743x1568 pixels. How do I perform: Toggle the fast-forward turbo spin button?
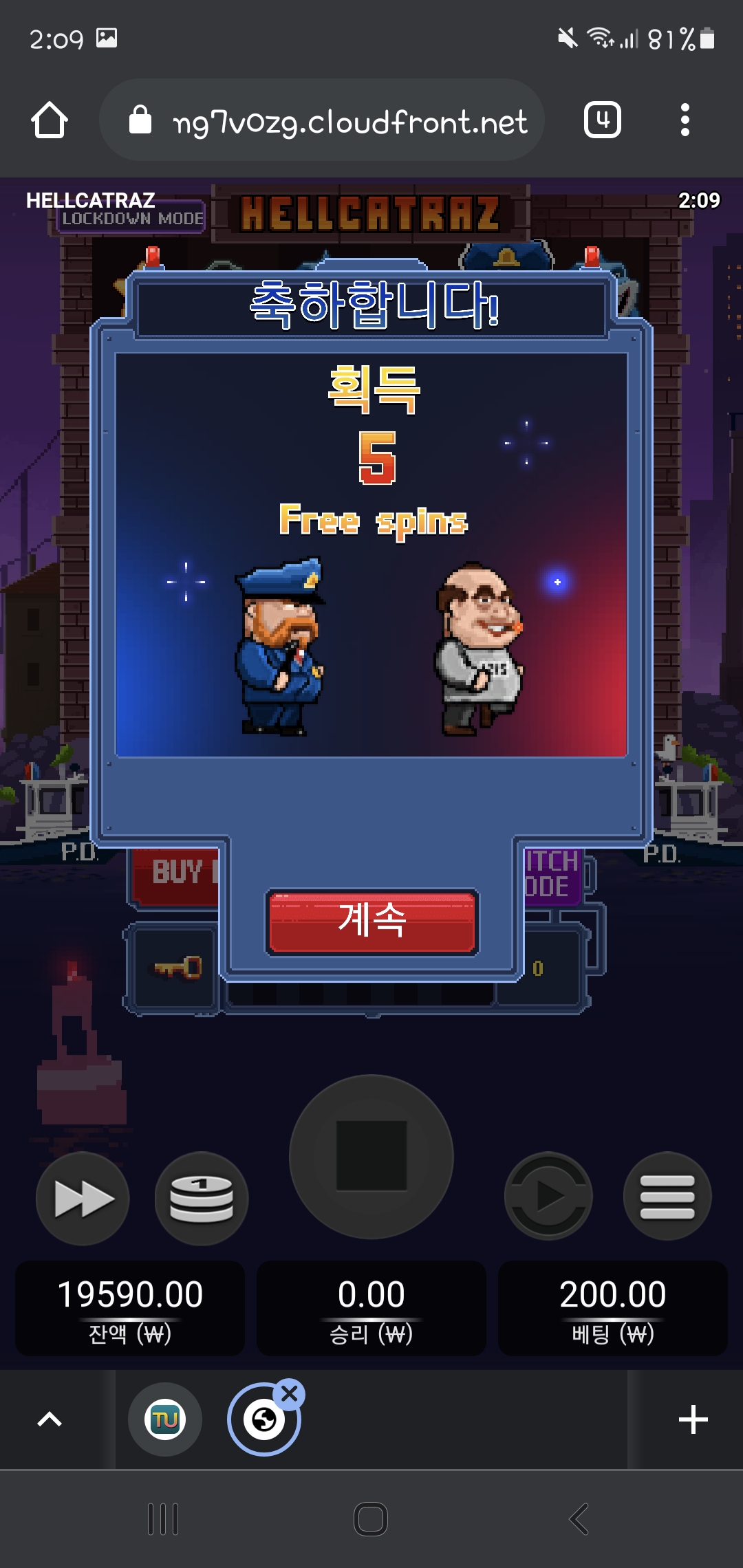pyautogui.click(x=83, y=1198)
